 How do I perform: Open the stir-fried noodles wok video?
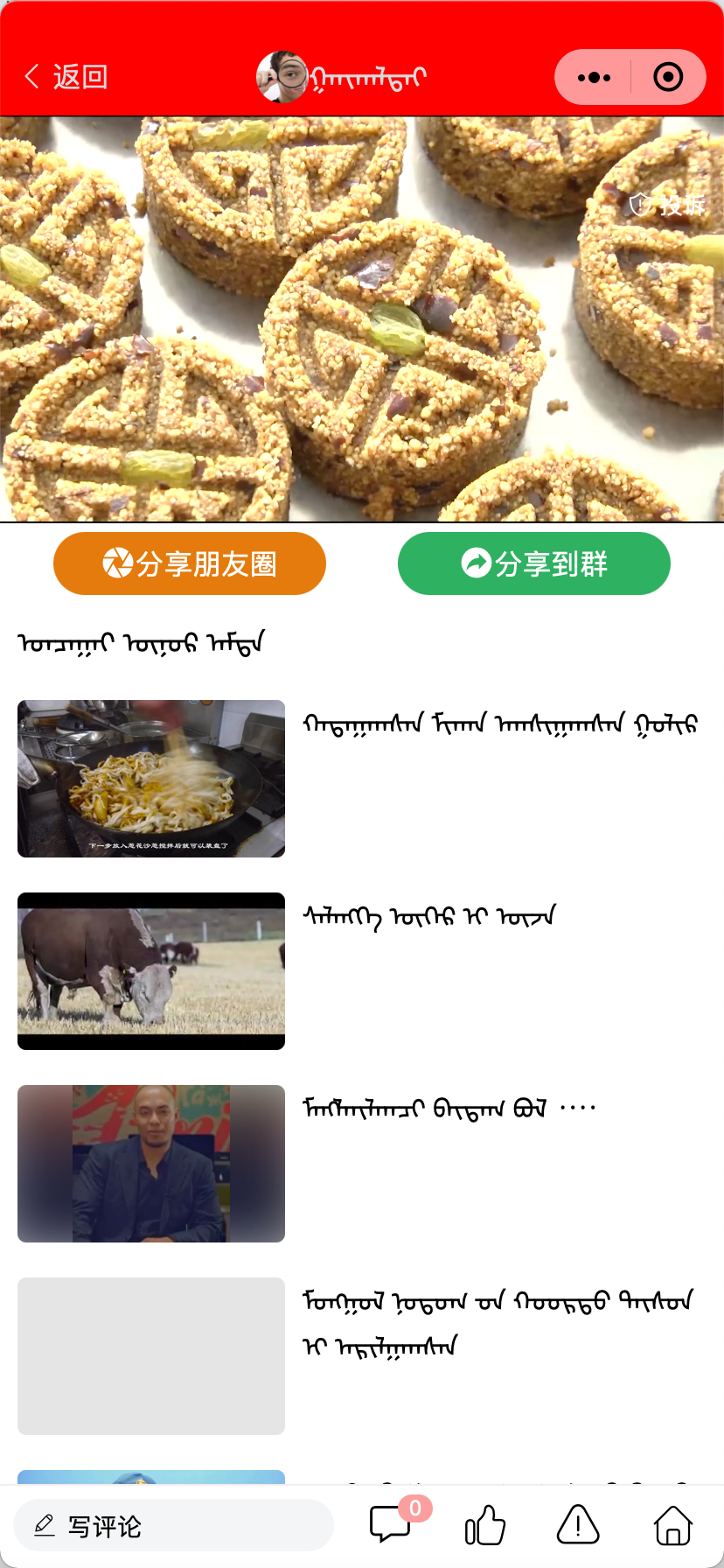click(151, 779)
